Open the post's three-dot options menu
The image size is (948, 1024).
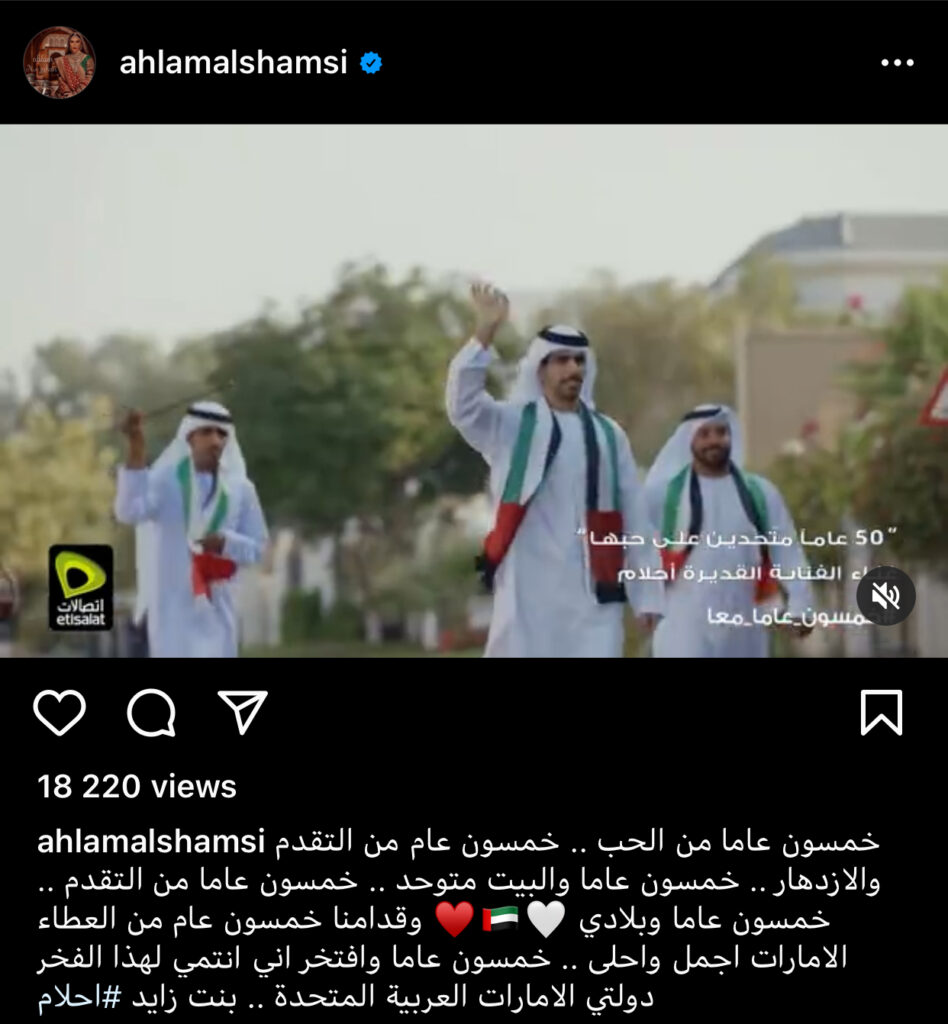pyautogui.click(x=897, y=63)
